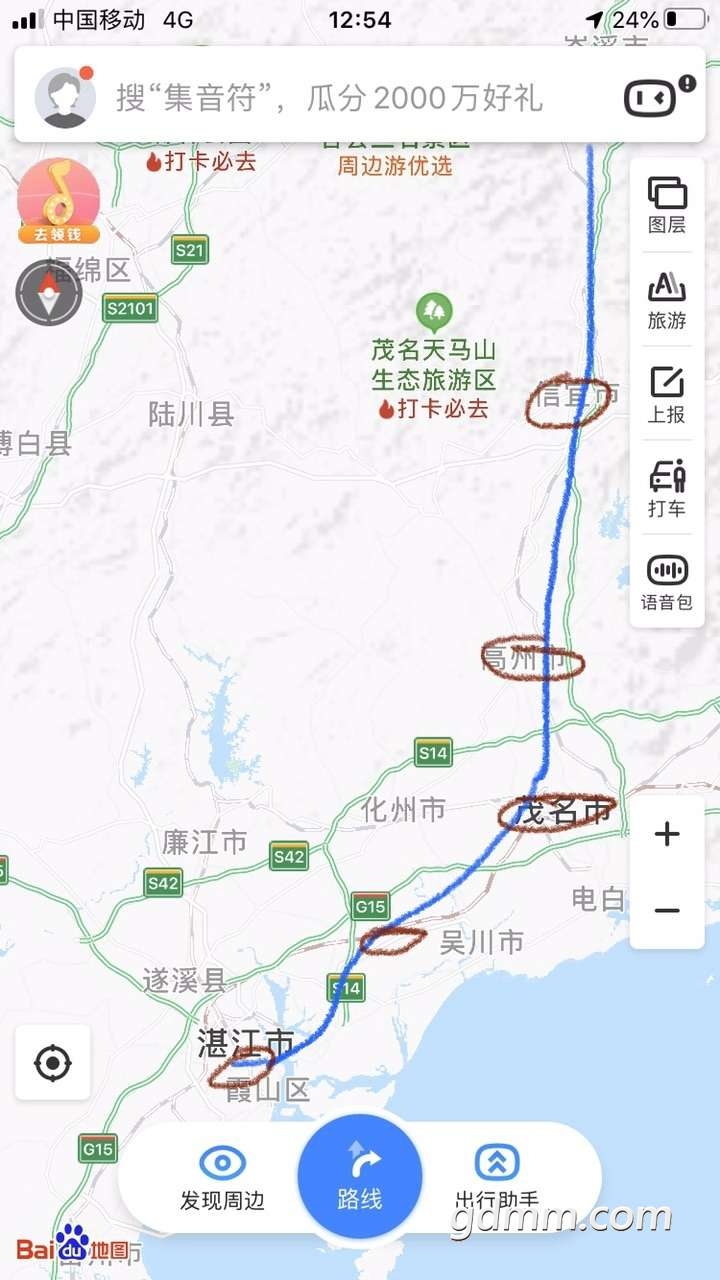Open the 出行助手 travel assistant
The height and width of the screenshot is (1280, 720).
click(497, 1177)
